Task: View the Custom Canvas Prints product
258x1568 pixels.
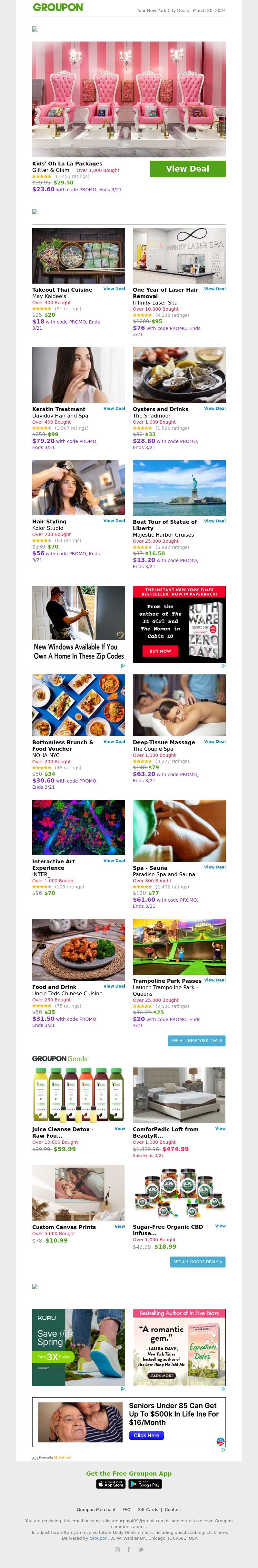Action: pyautogui.click(x=120, y=1226)
